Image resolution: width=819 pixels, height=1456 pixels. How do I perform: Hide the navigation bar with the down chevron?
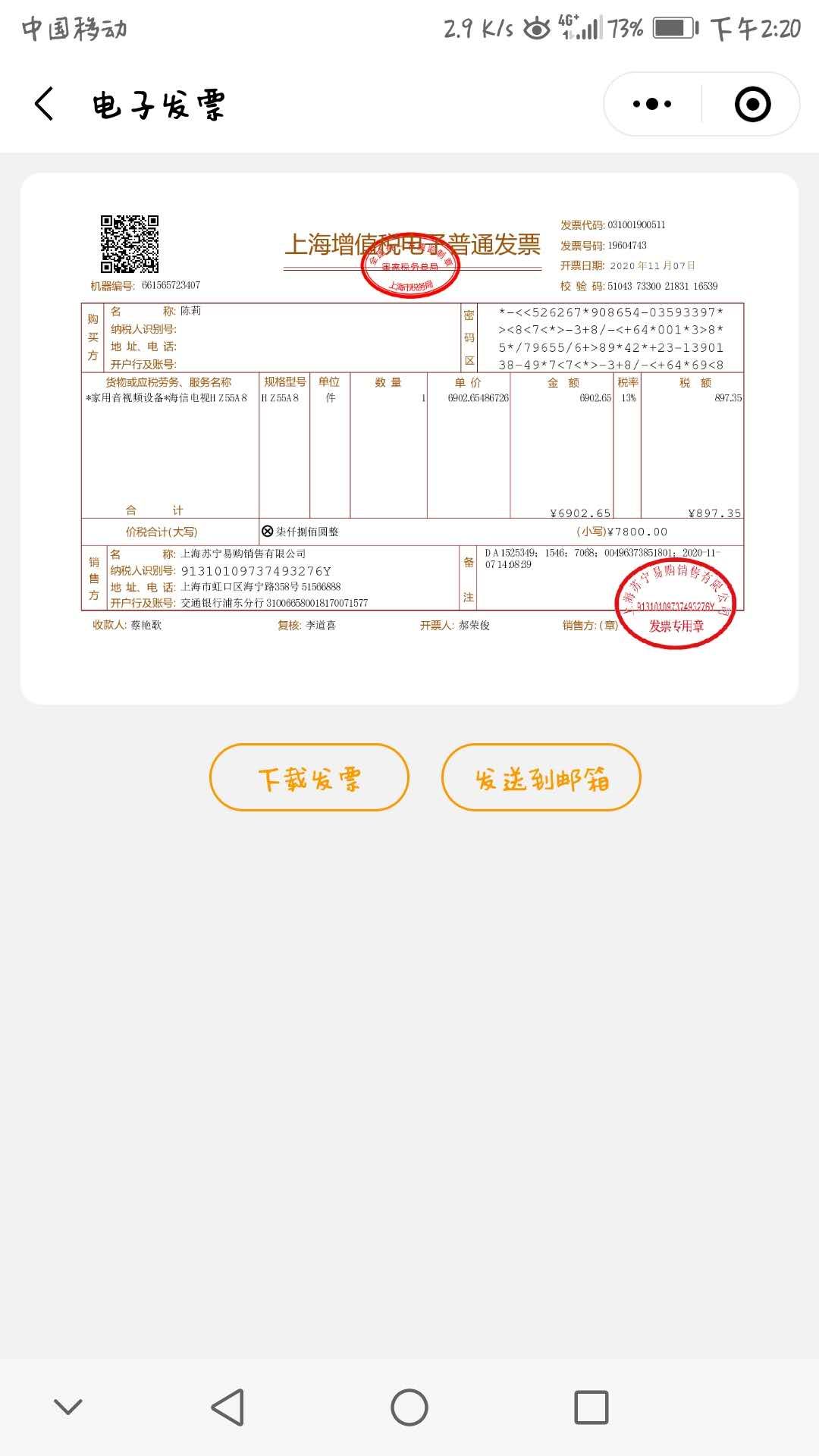tap(68, 1407)
